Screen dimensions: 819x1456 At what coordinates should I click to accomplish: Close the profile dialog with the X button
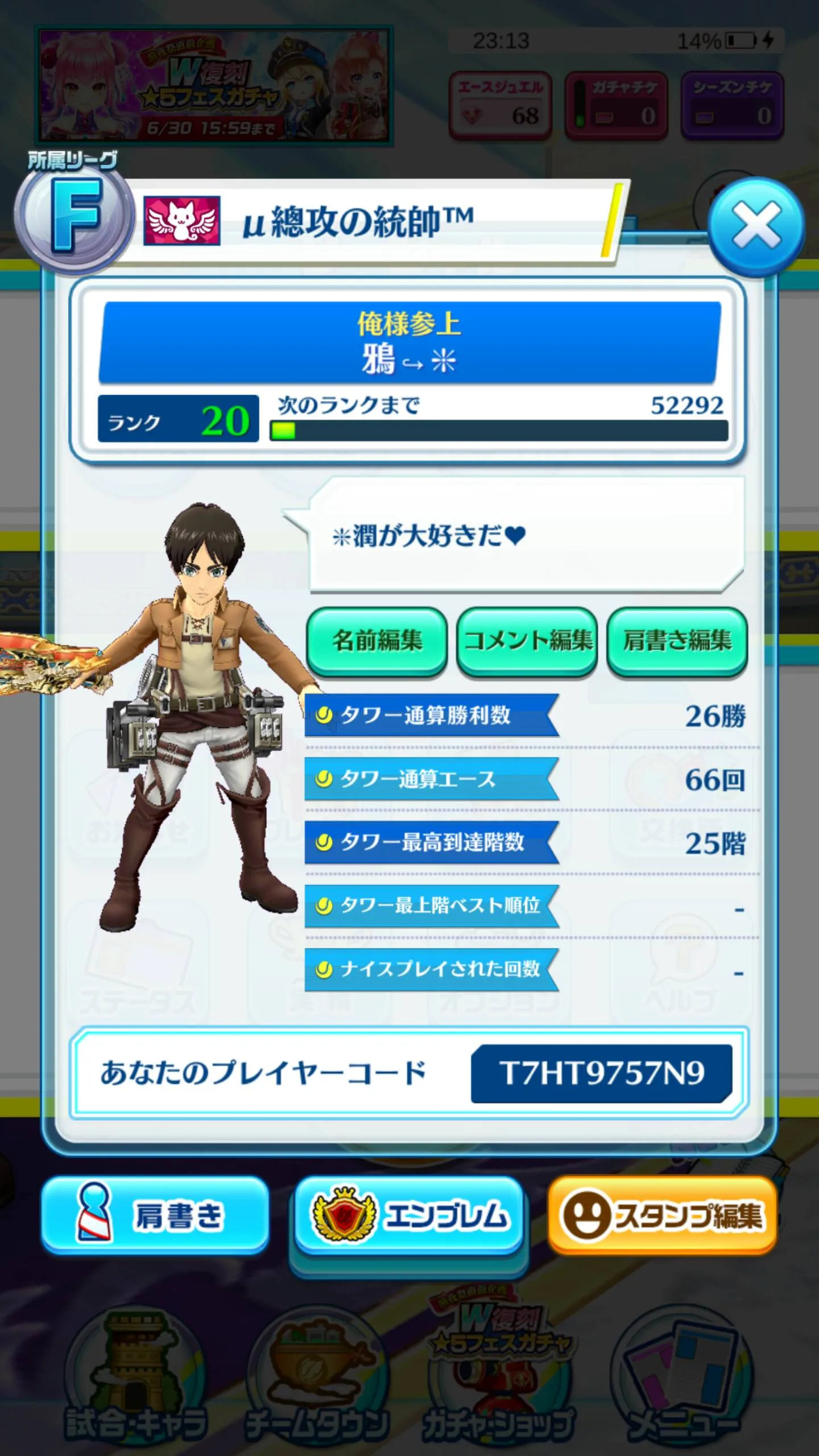point(756,226)
